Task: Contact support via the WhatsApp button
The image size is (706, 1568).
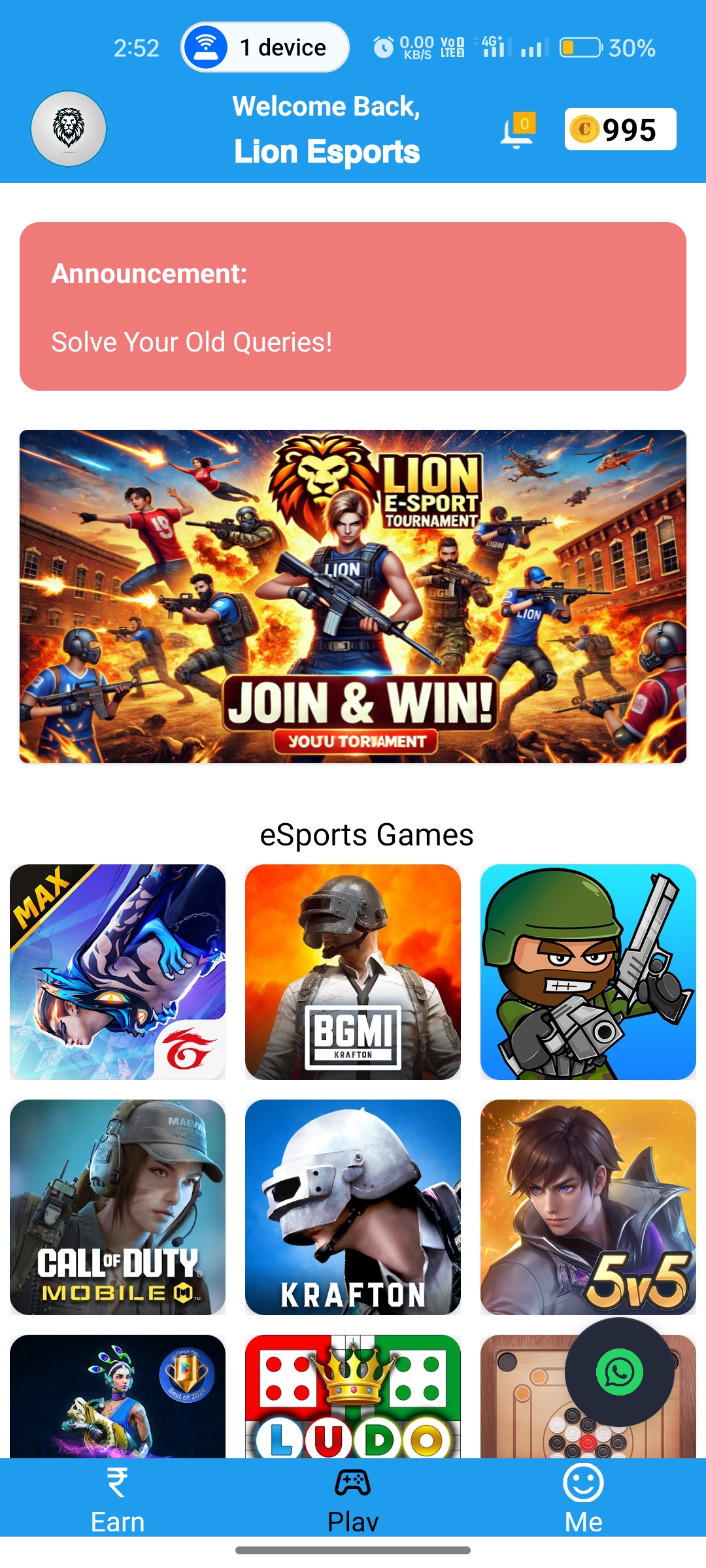Action: [x=619, y=1372]
